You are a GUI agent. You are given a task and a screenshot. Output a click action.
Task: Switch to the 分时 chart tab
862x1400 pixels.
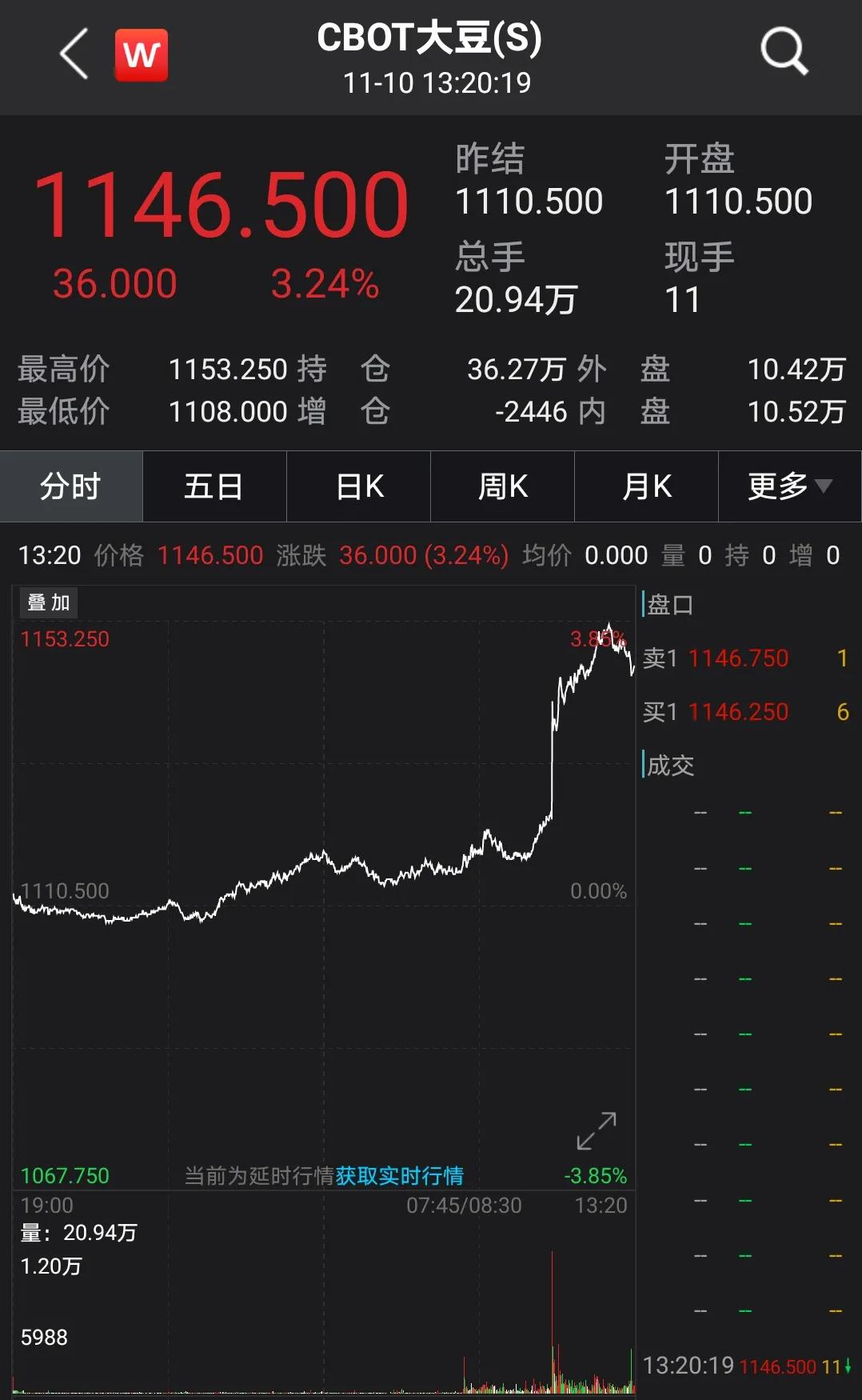tap(71, 486)
